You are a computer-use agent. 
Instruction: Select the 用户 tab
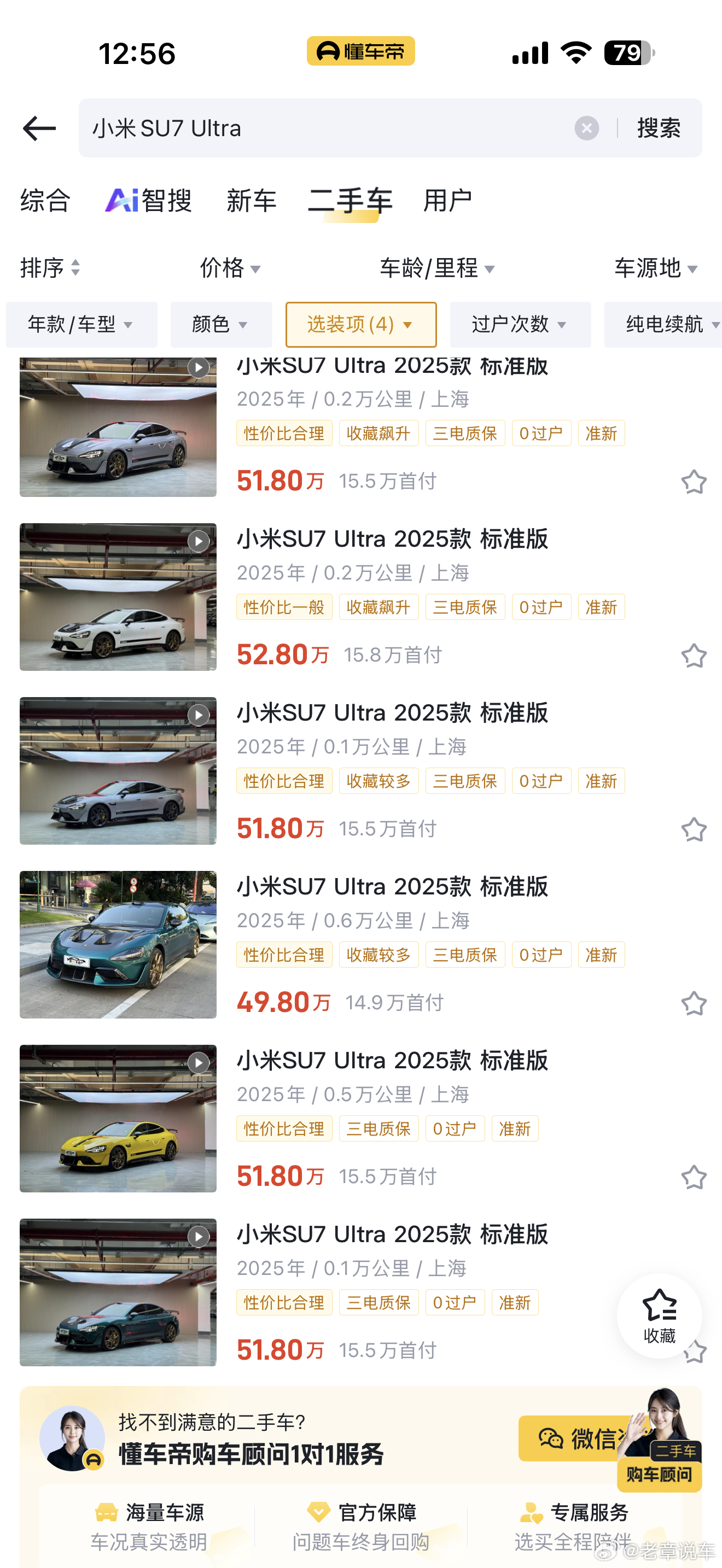point(448,201)
